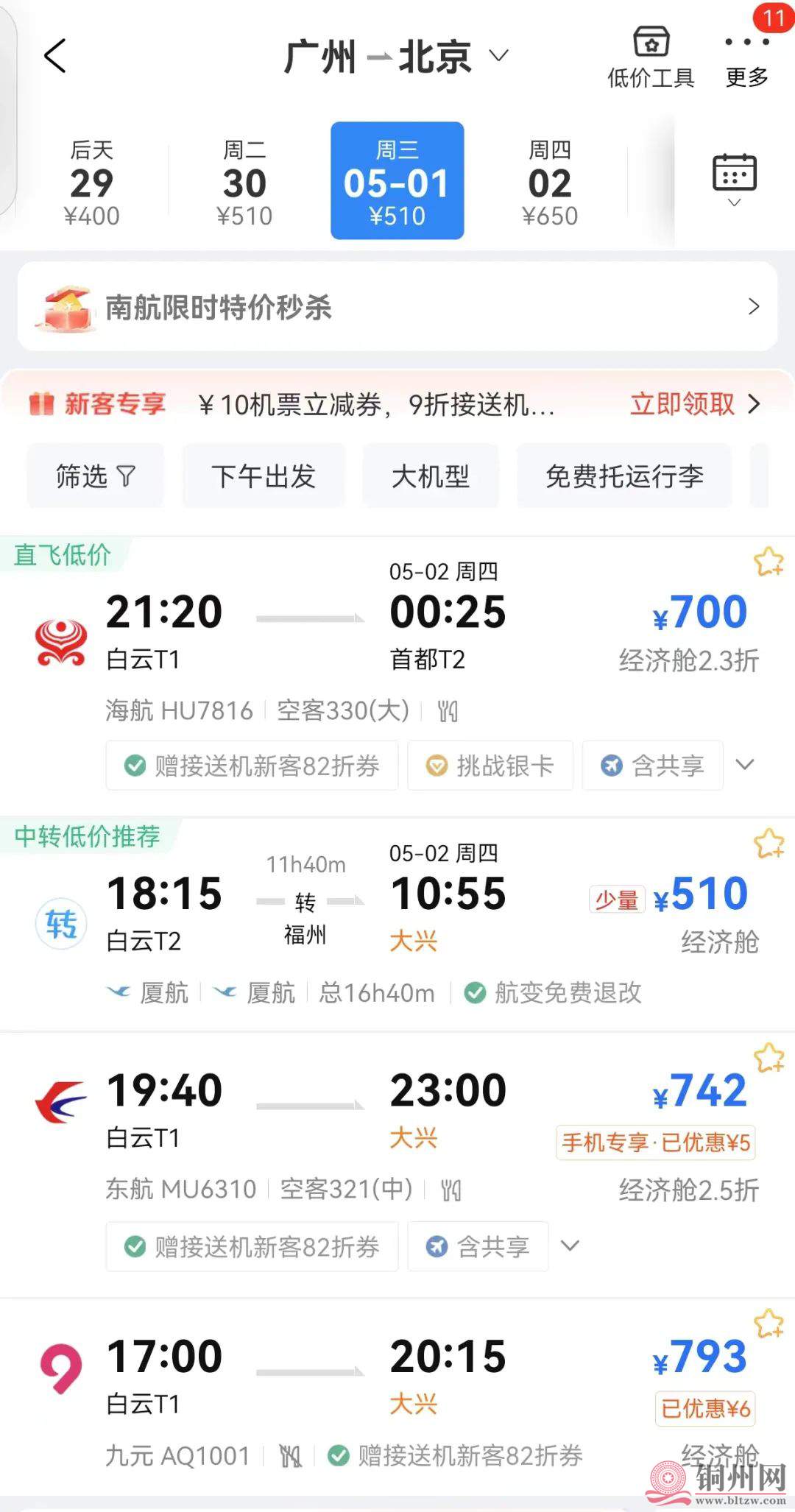Open 低价工具 low-price tools
Image resolution: width=795 pixels, height=1512 pixels.
[x=651, y=57]
